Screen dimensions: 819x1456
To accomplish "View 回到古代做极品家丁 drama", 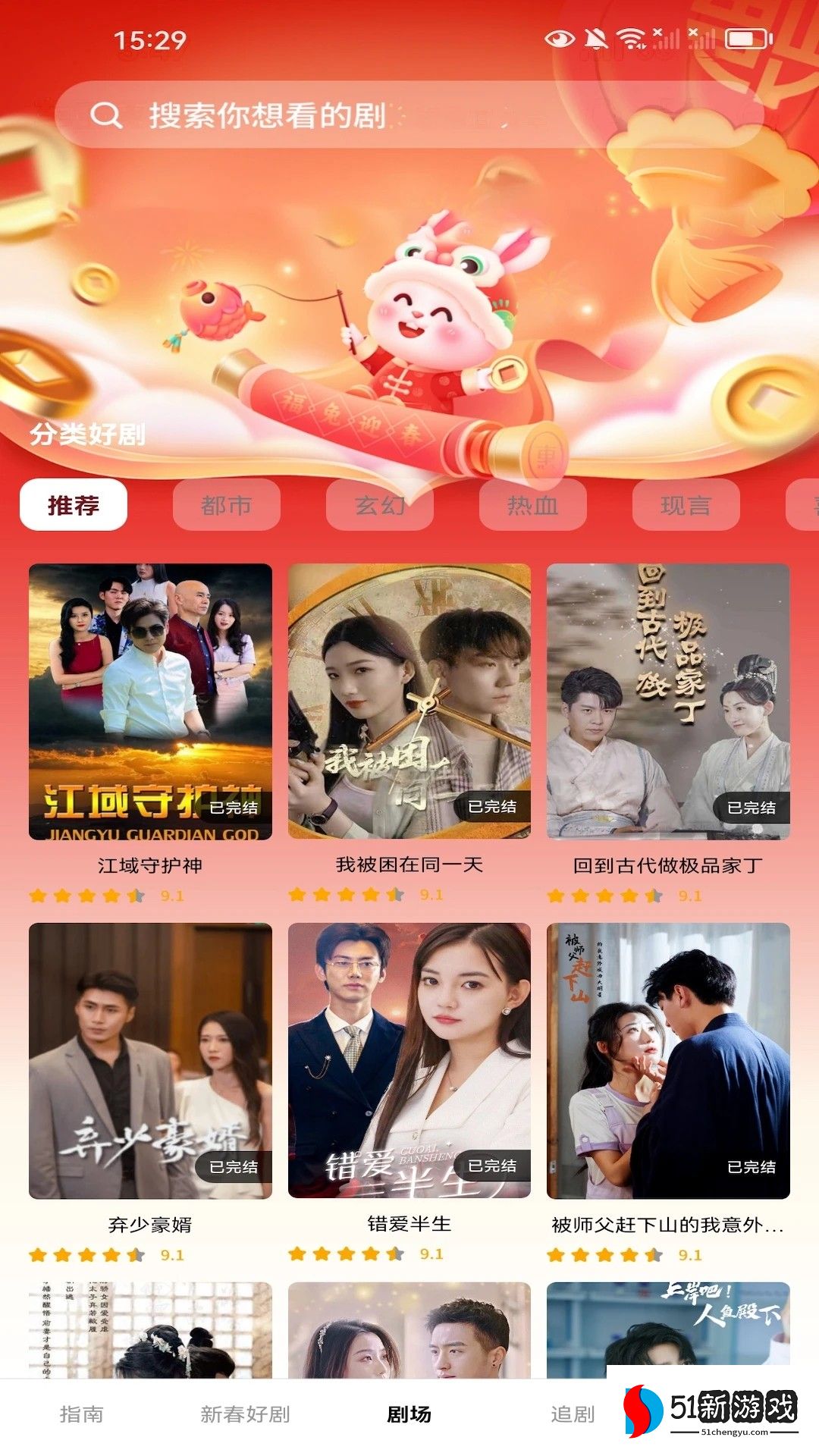I will tap(668, 701).
